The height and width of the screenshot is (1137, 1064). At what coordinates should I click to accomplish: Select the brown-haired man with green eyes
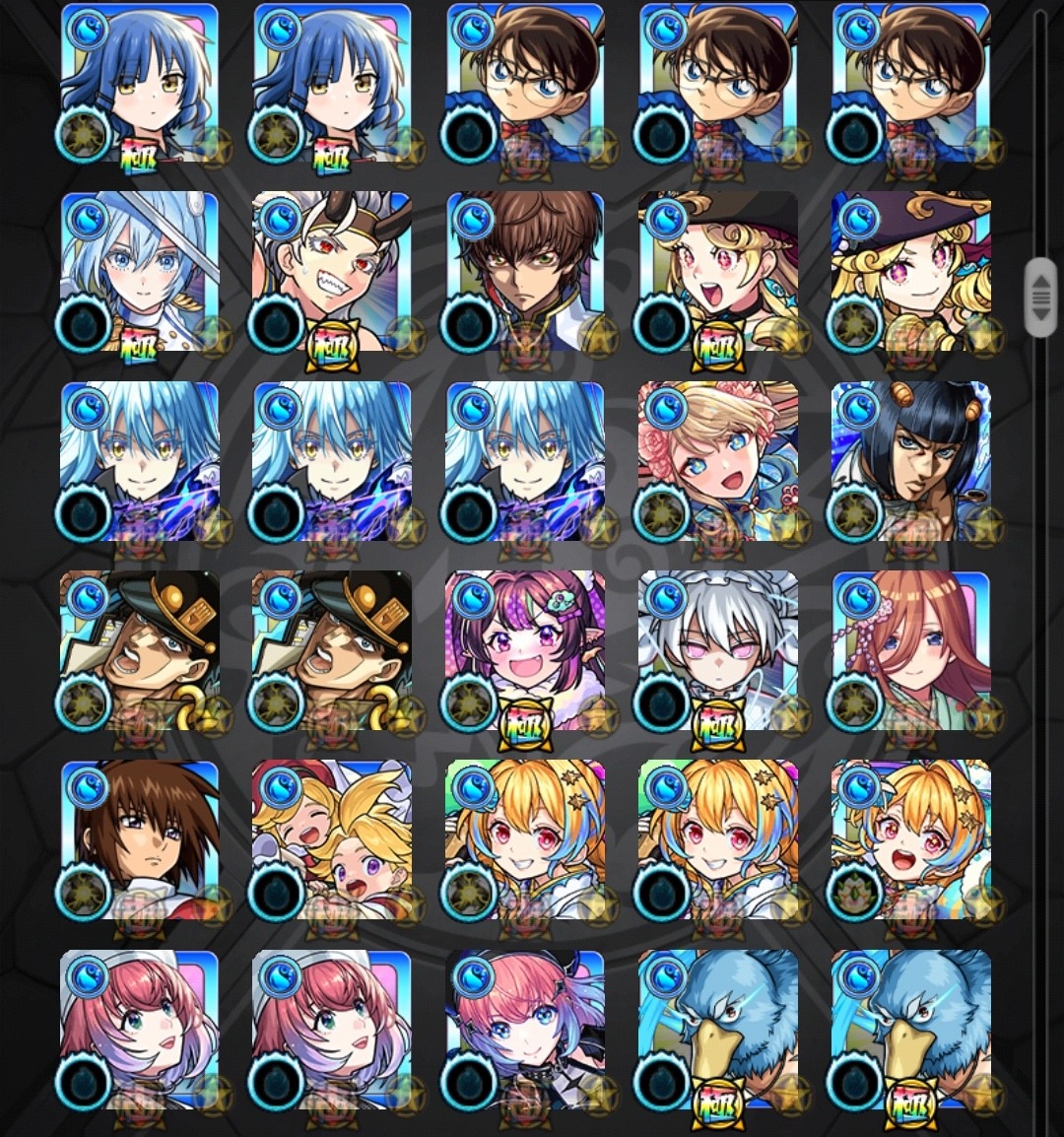(525, 272)
